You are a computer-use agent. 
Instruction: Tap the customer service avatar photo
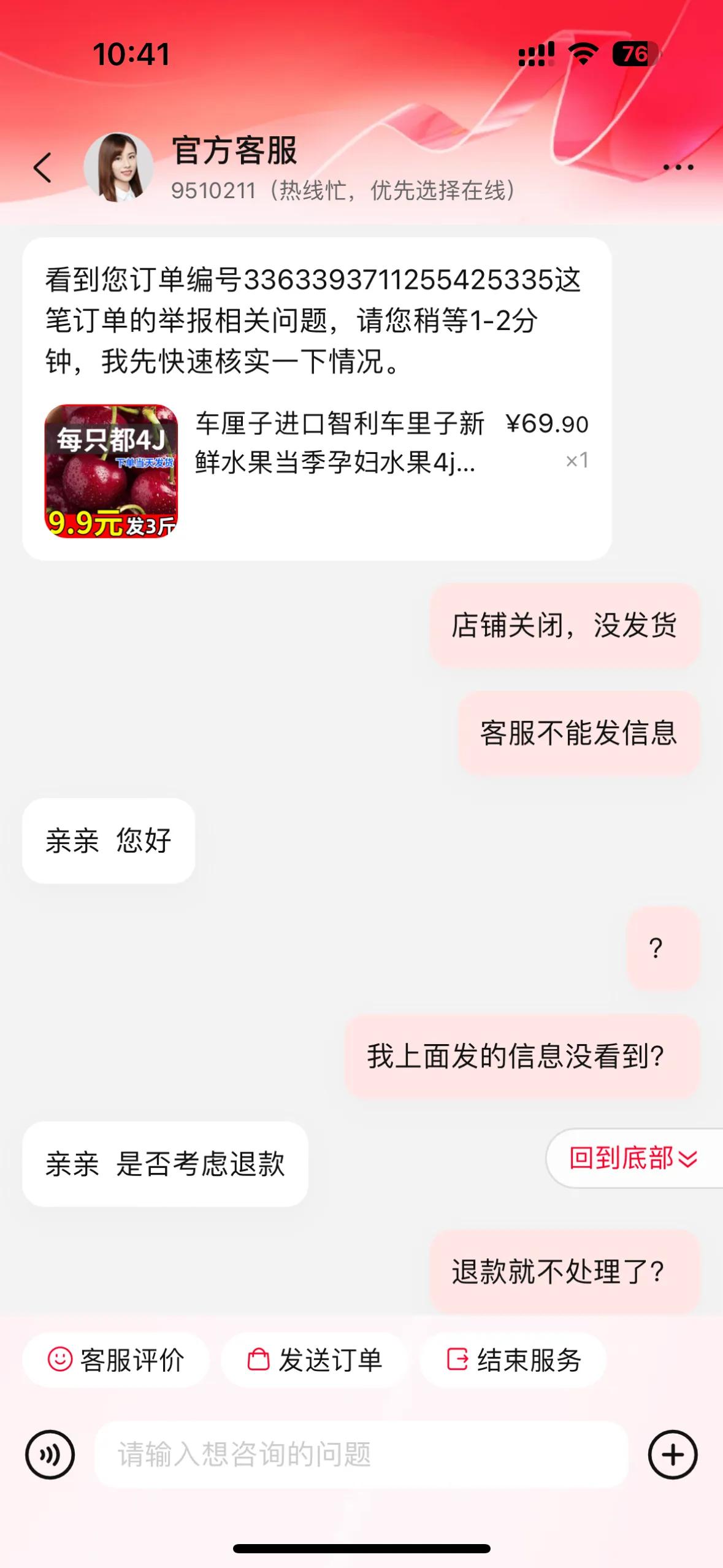[x=121, y=167]
